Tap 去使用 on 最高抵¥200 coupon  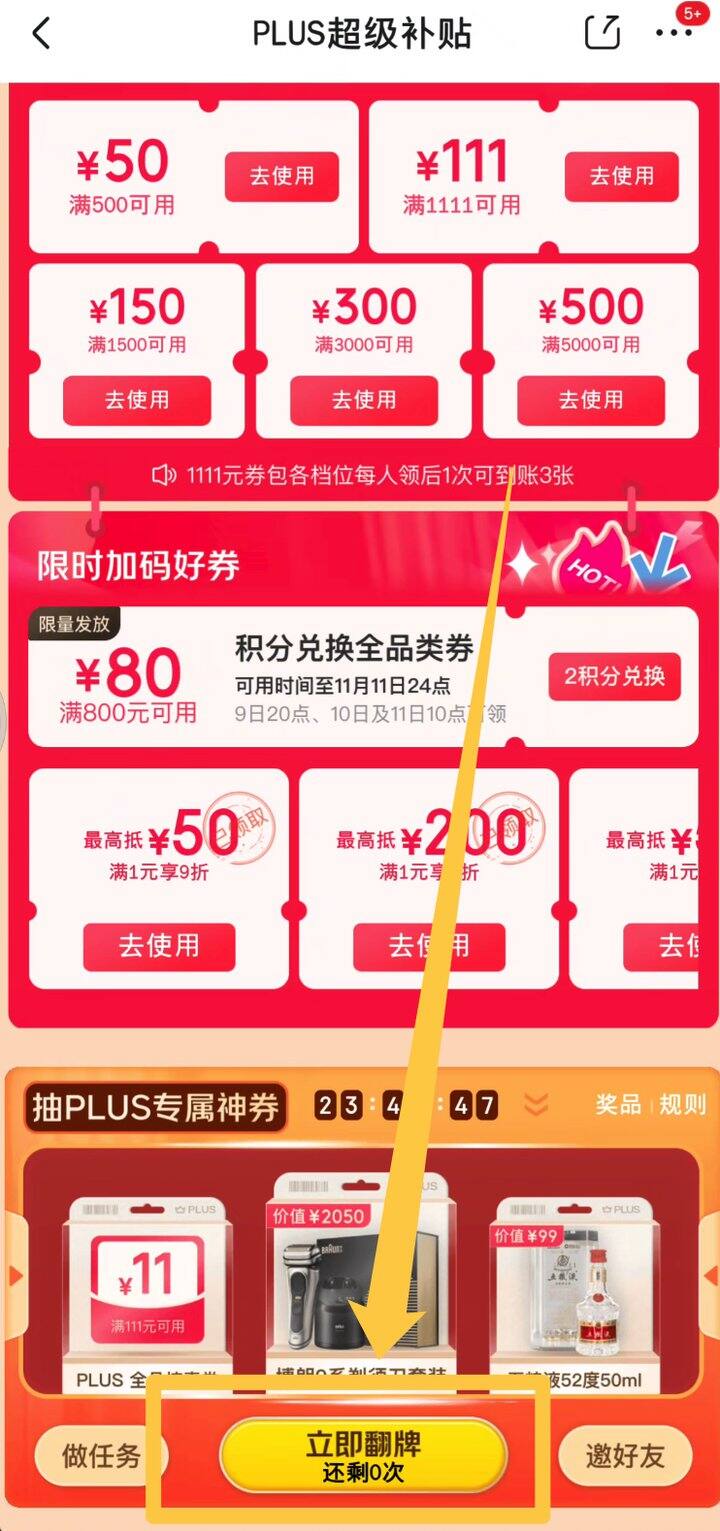click(429, 946)
